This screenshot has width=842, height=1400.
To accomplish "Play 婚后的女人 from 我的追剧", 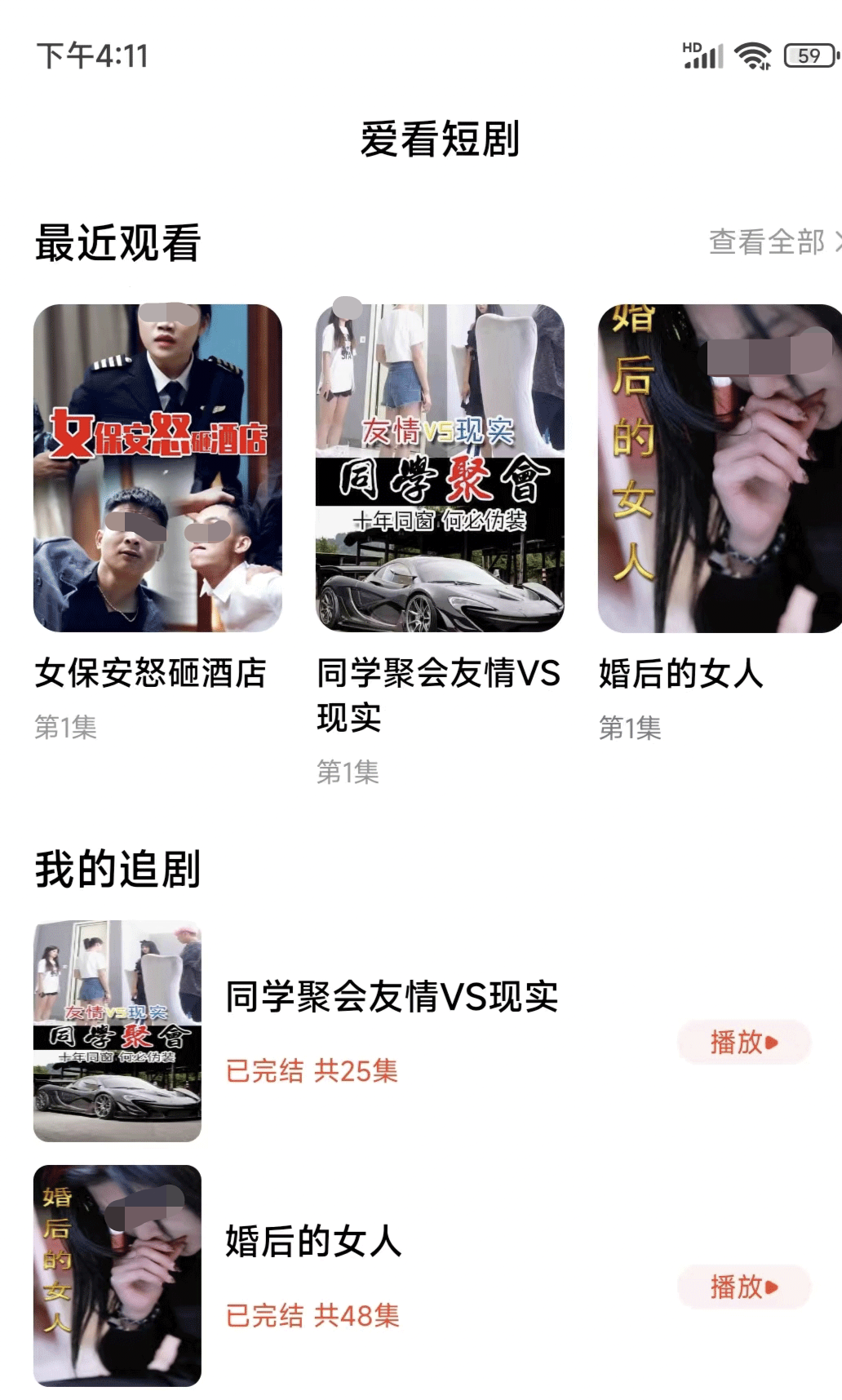I will point(743,1287).
